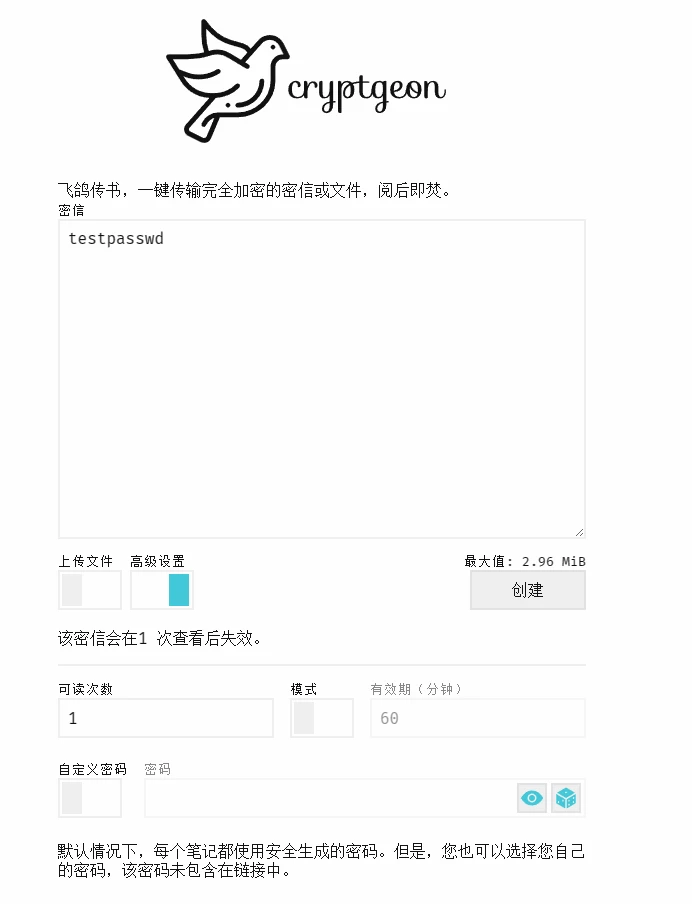
Task: Tap the 密码 input field
Action: [330, 798]
